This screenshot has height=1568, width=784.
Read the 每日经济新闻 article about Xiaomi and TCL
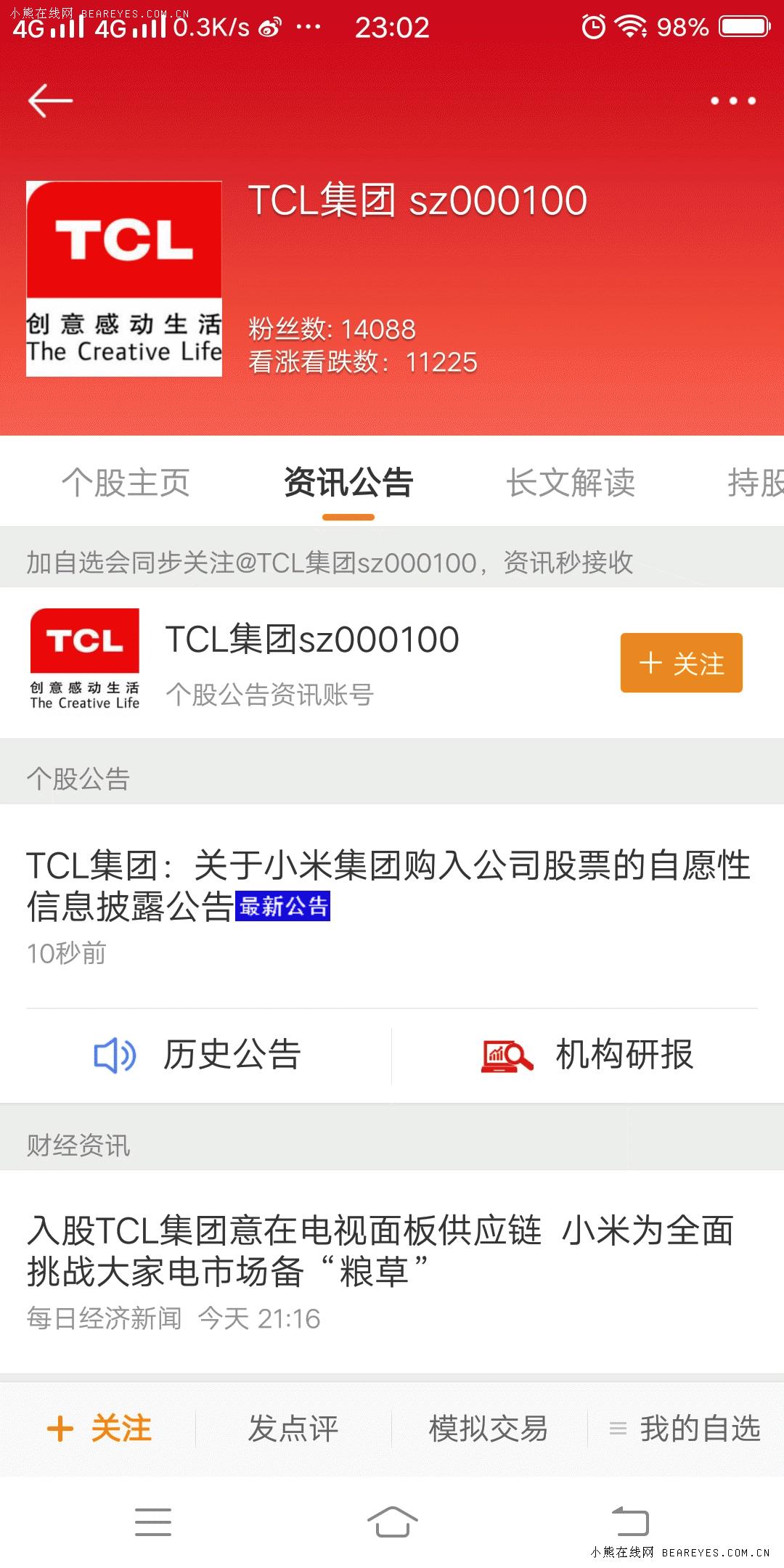click(x=381, y=1251)
